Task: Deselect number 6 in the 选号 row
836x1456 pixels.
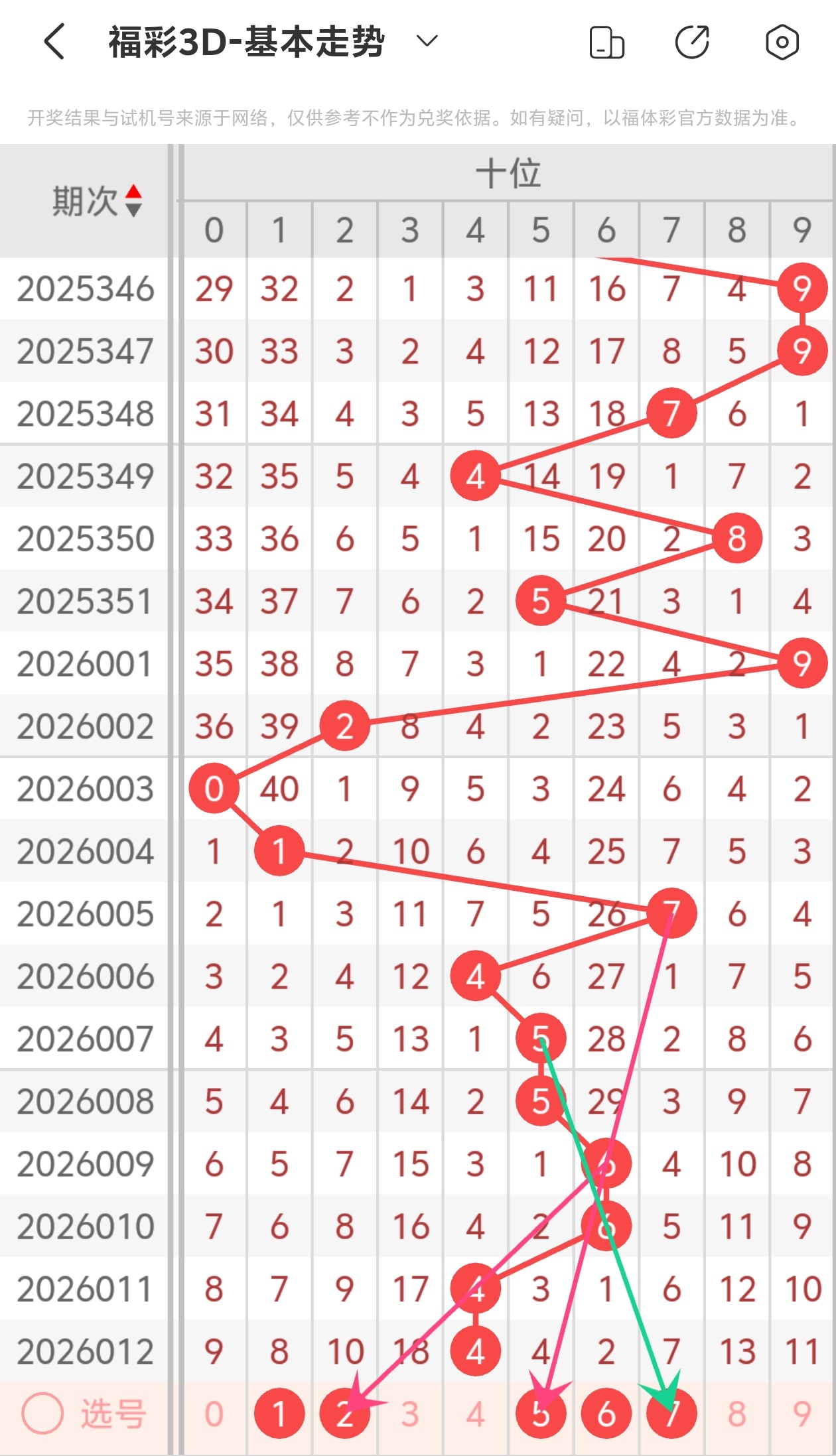Action: point(606,1414)
